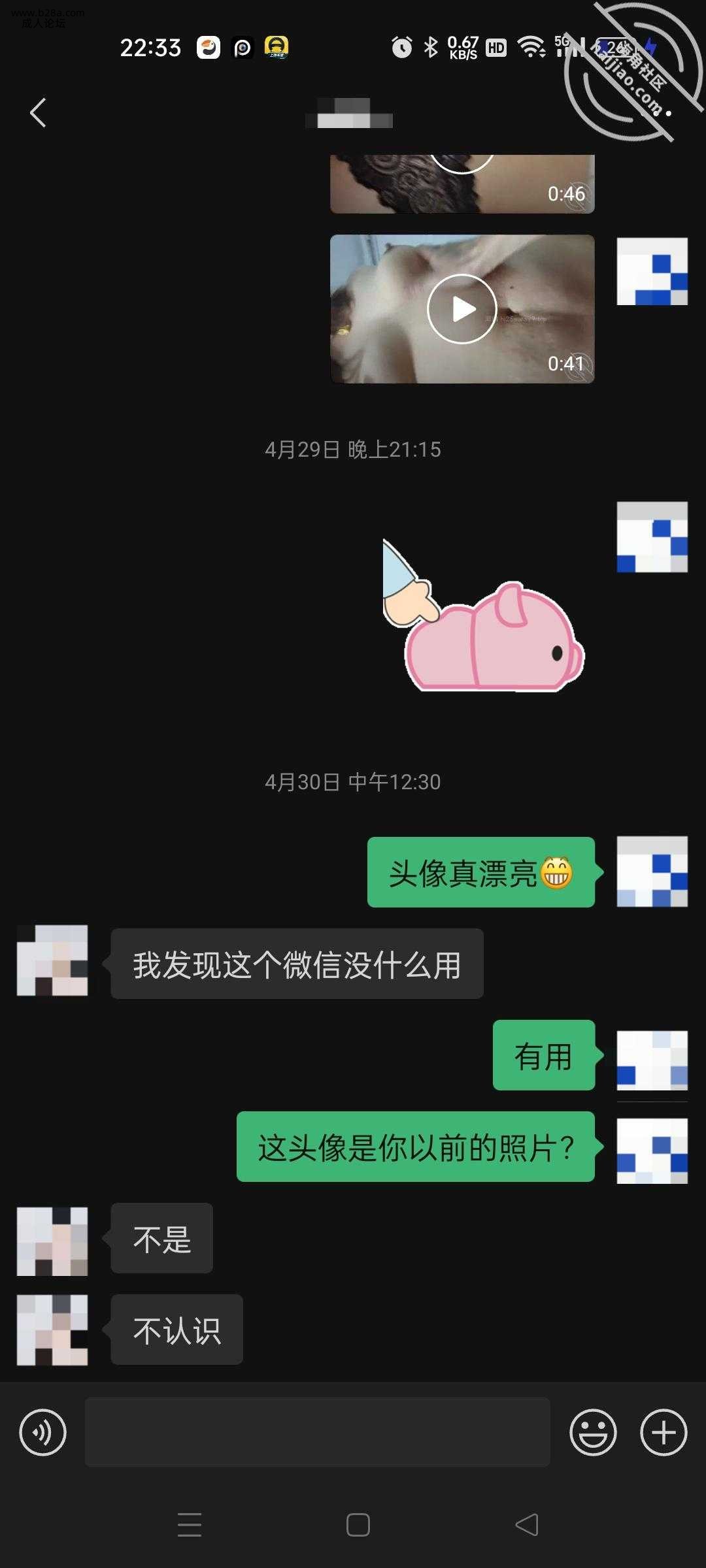
Task: Focus the message text field
Action: pyautogui.click(x=317, y=1433)
